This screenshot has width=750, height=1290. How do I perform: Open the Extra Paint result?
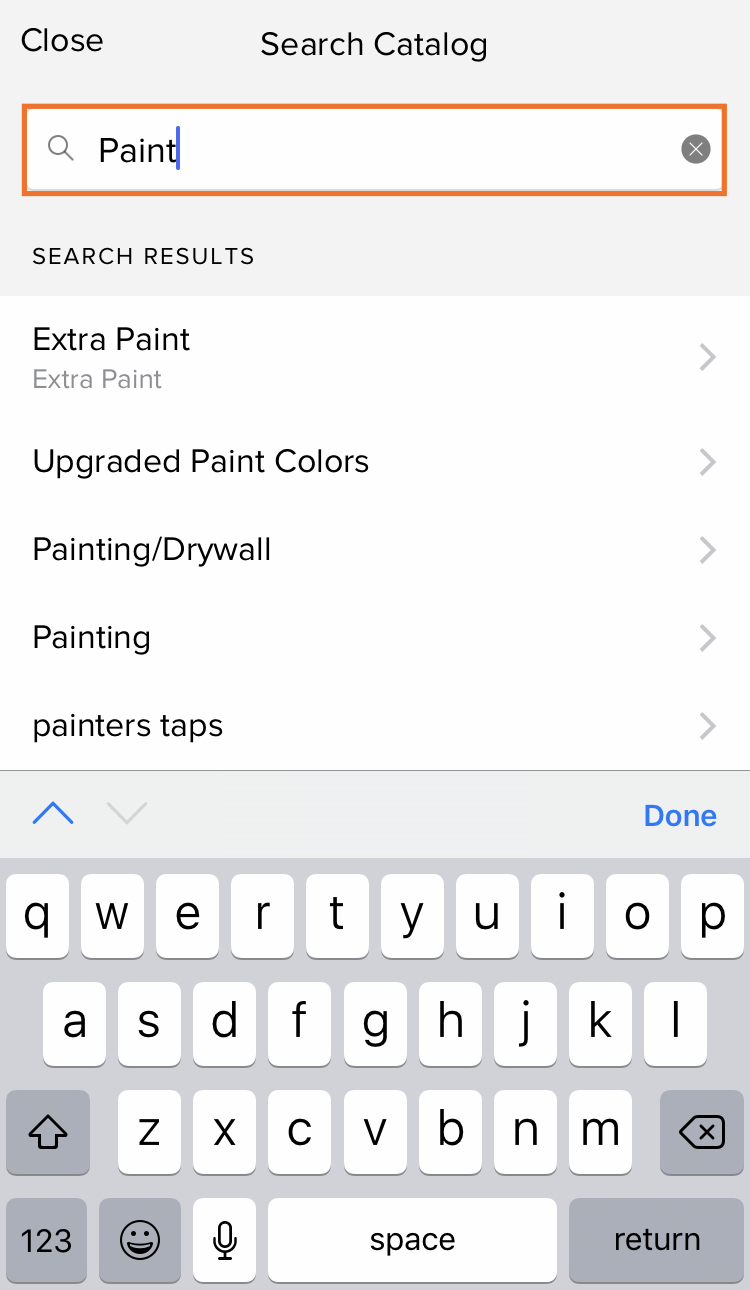(x=375, y=357)
